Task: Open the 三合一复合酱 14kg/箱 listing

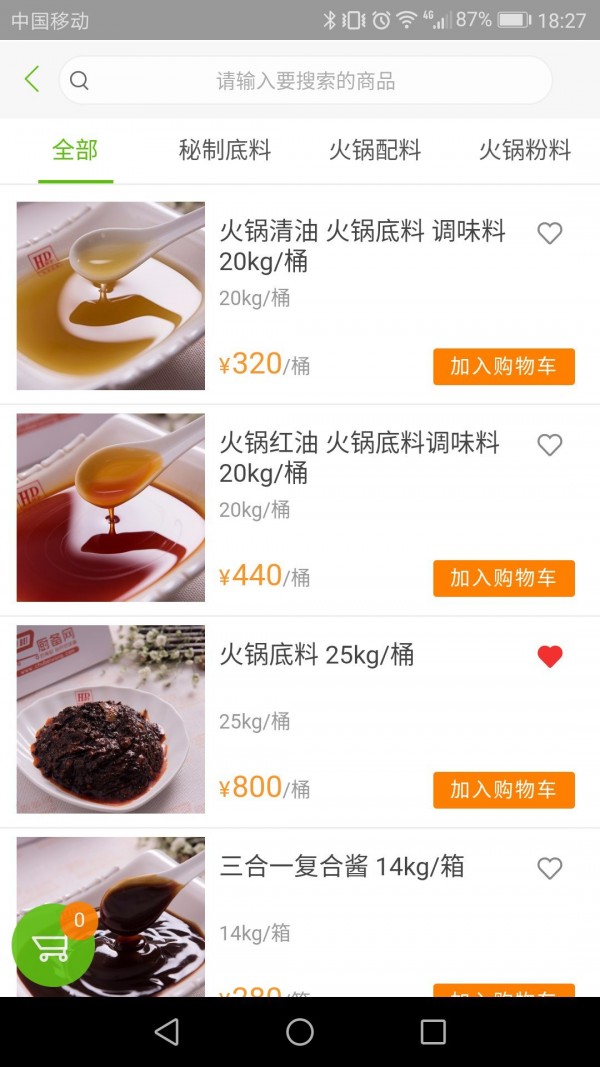Action: coord(342,866)
